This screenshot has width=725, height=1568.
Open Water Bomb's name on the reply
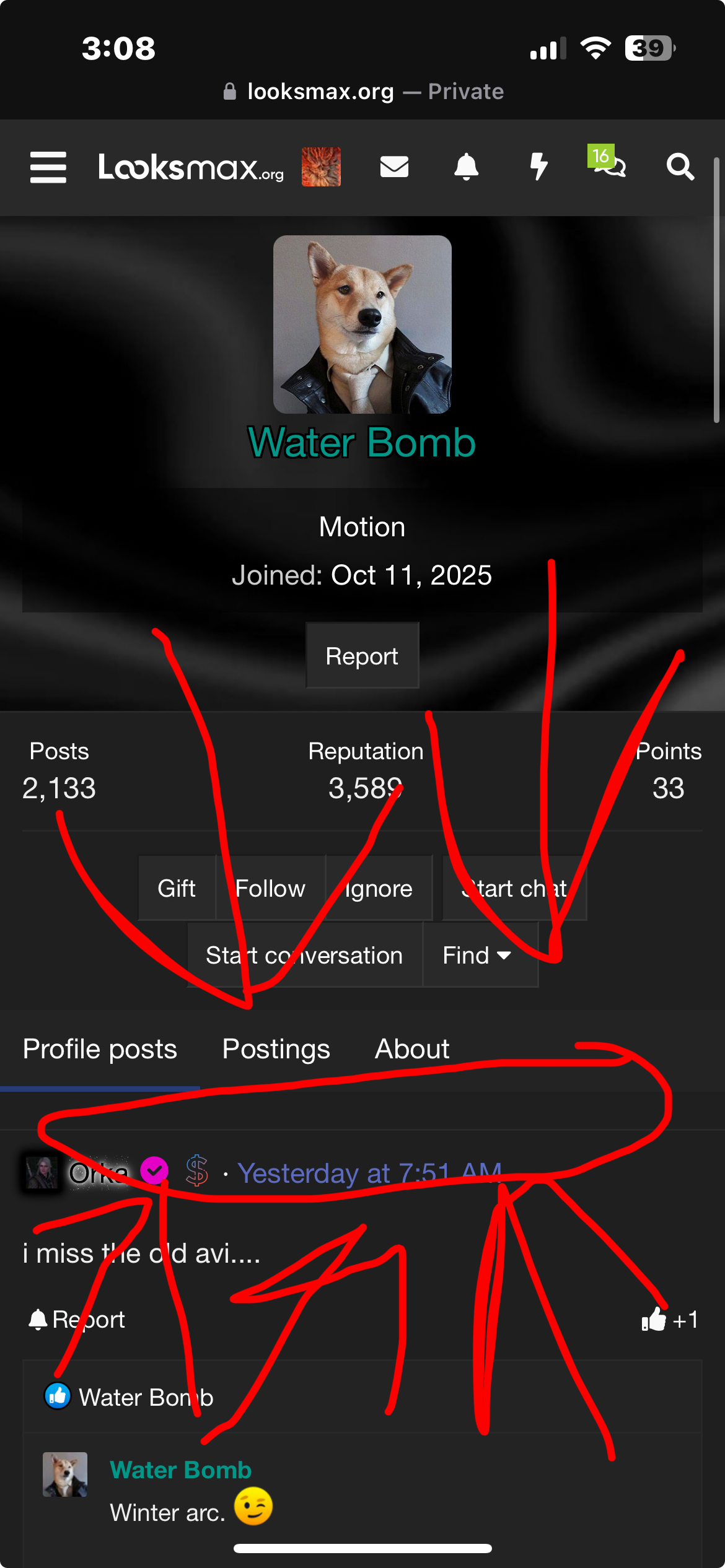(180, 1470)
